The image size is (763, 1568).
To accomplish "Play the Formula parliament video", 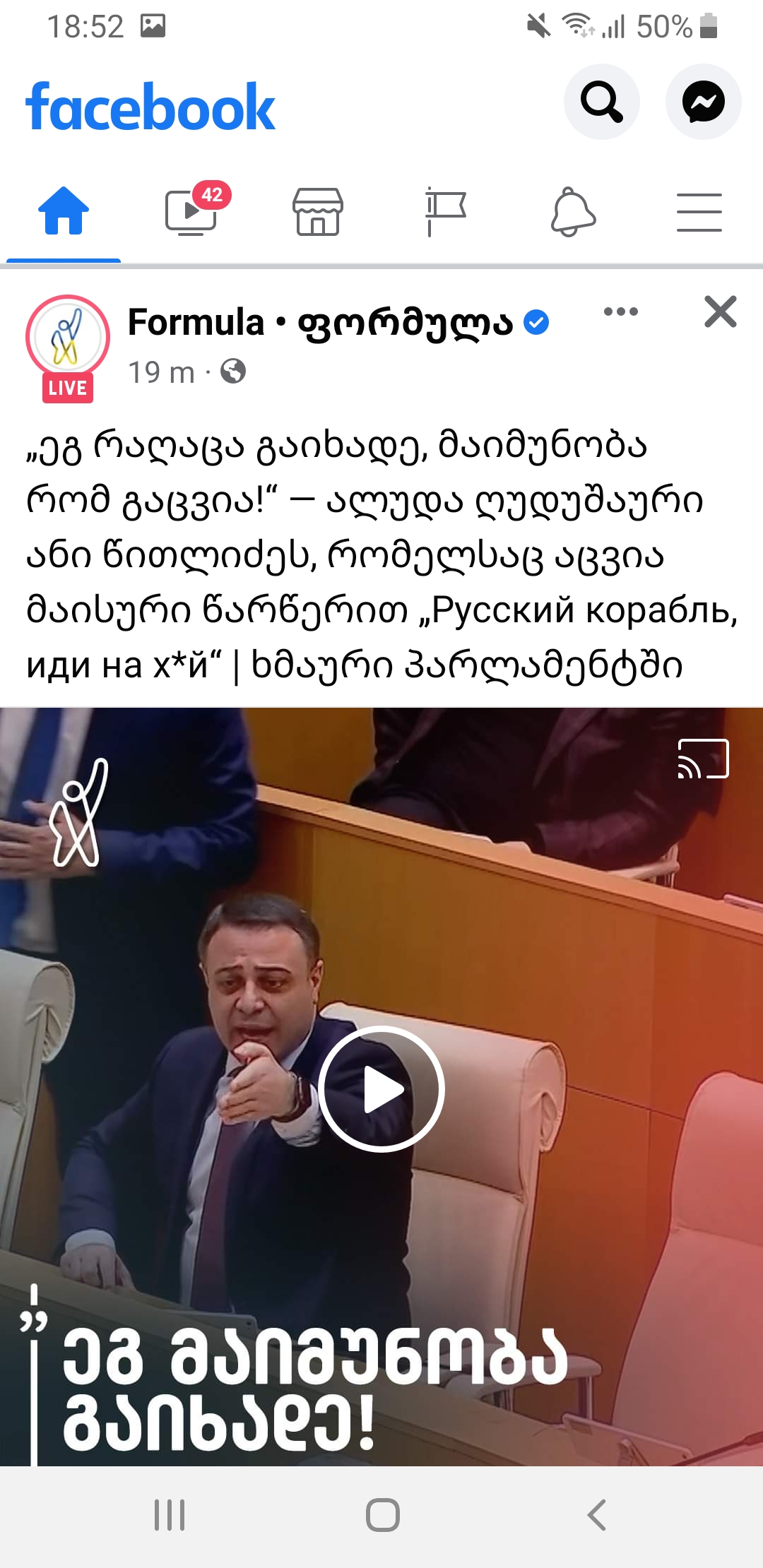I will point(381,1089).
